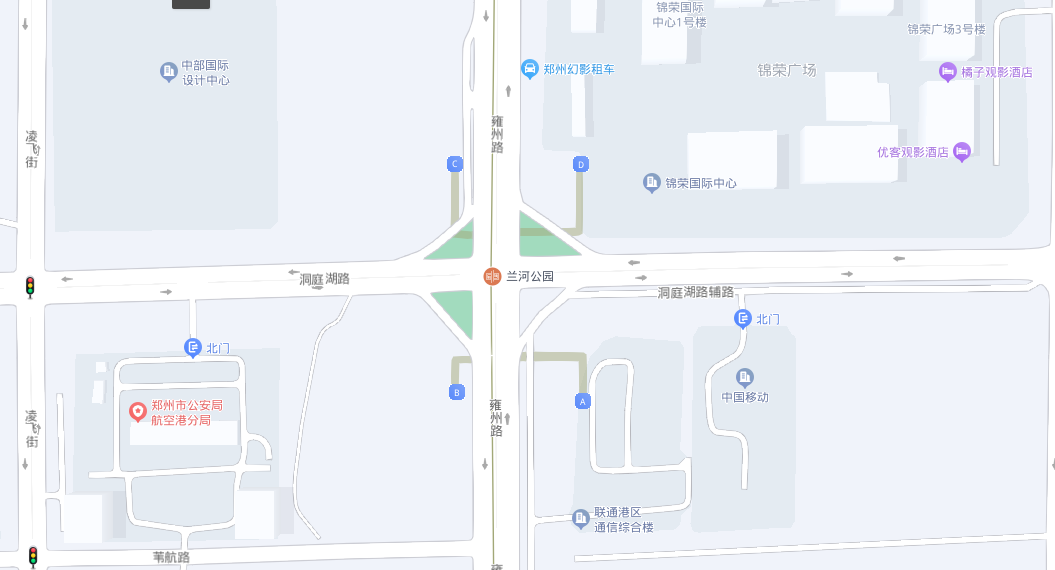Select subway exit D marker
1055x570 pixels.
[580, 163]
